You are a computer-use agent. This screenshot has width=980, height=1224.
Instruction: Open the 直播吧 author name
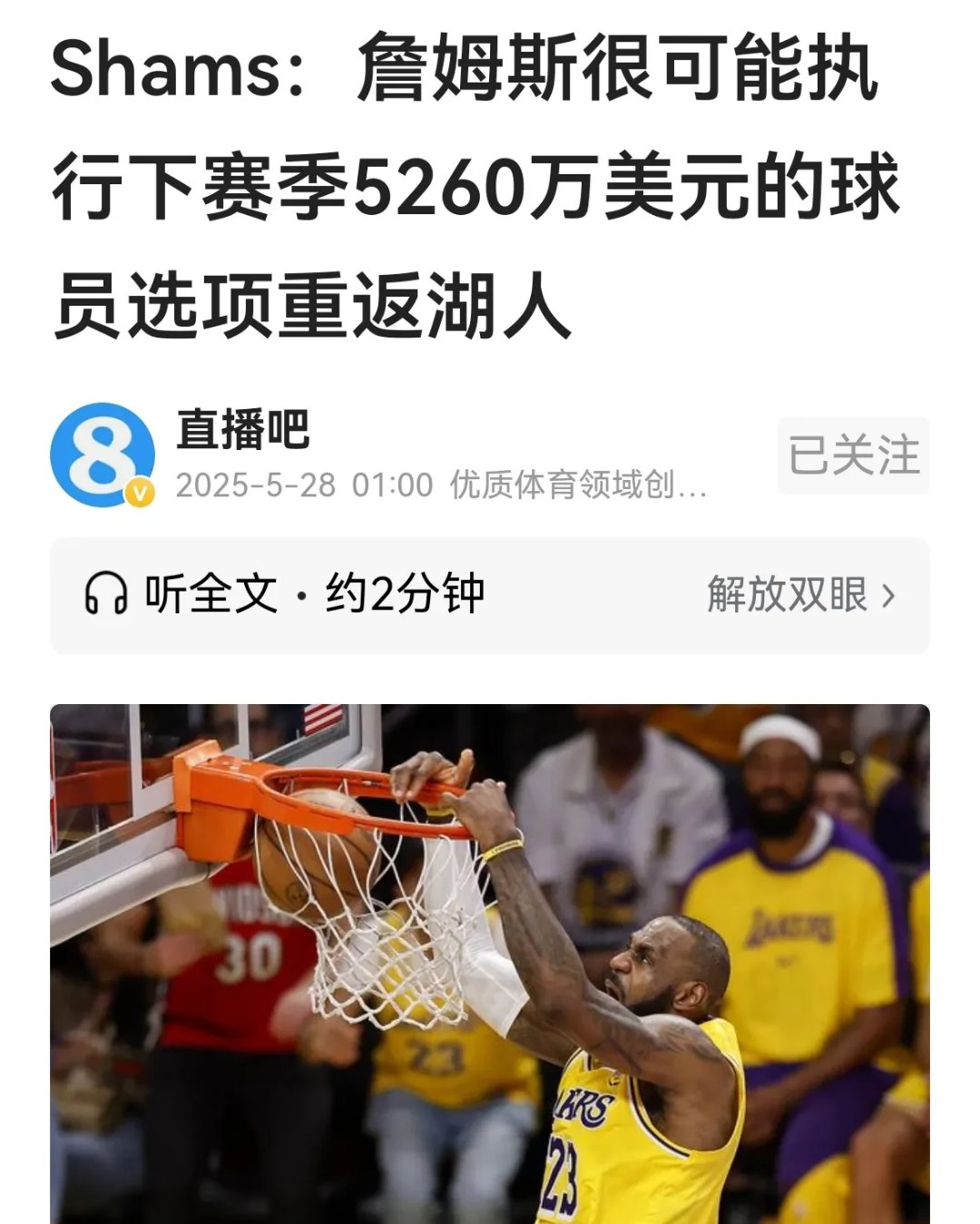[x=243, y=430]
